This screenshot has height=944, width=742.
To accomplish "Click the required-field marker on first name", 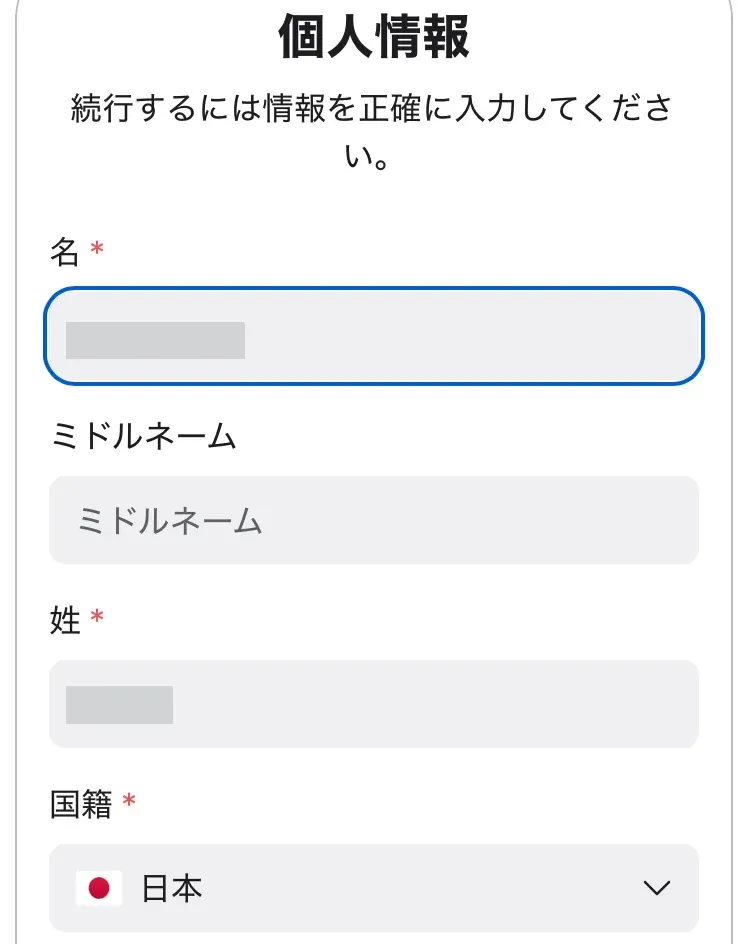I will pyautogui.click(x=95, y=249).
